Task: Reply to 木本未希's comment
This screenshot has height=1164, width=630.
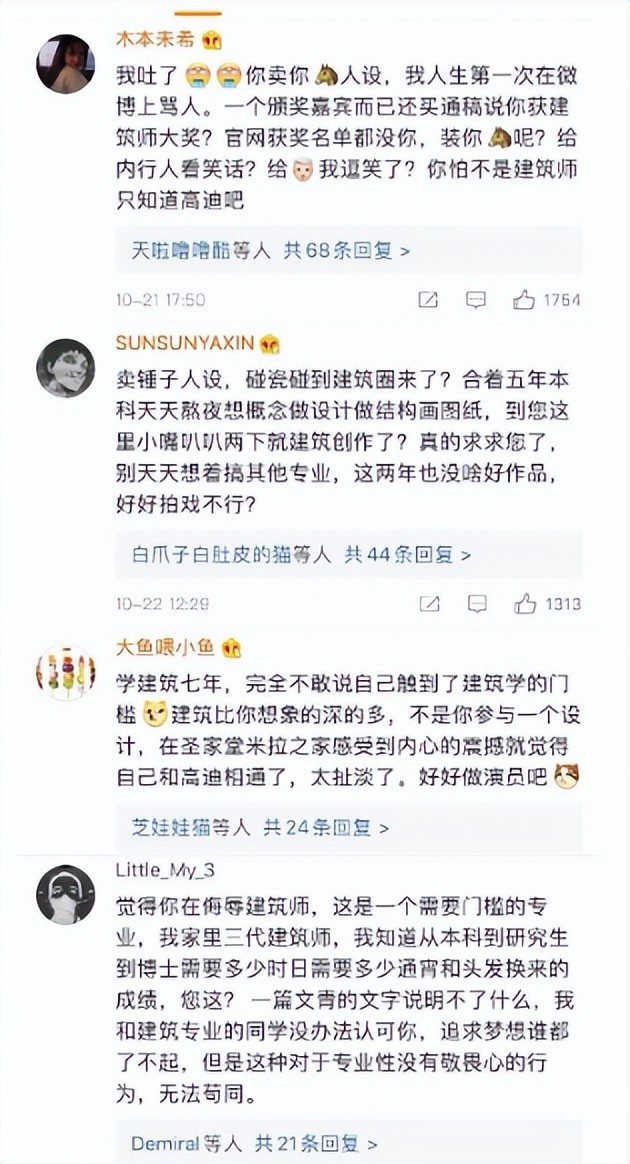Action: click(478, 299)
